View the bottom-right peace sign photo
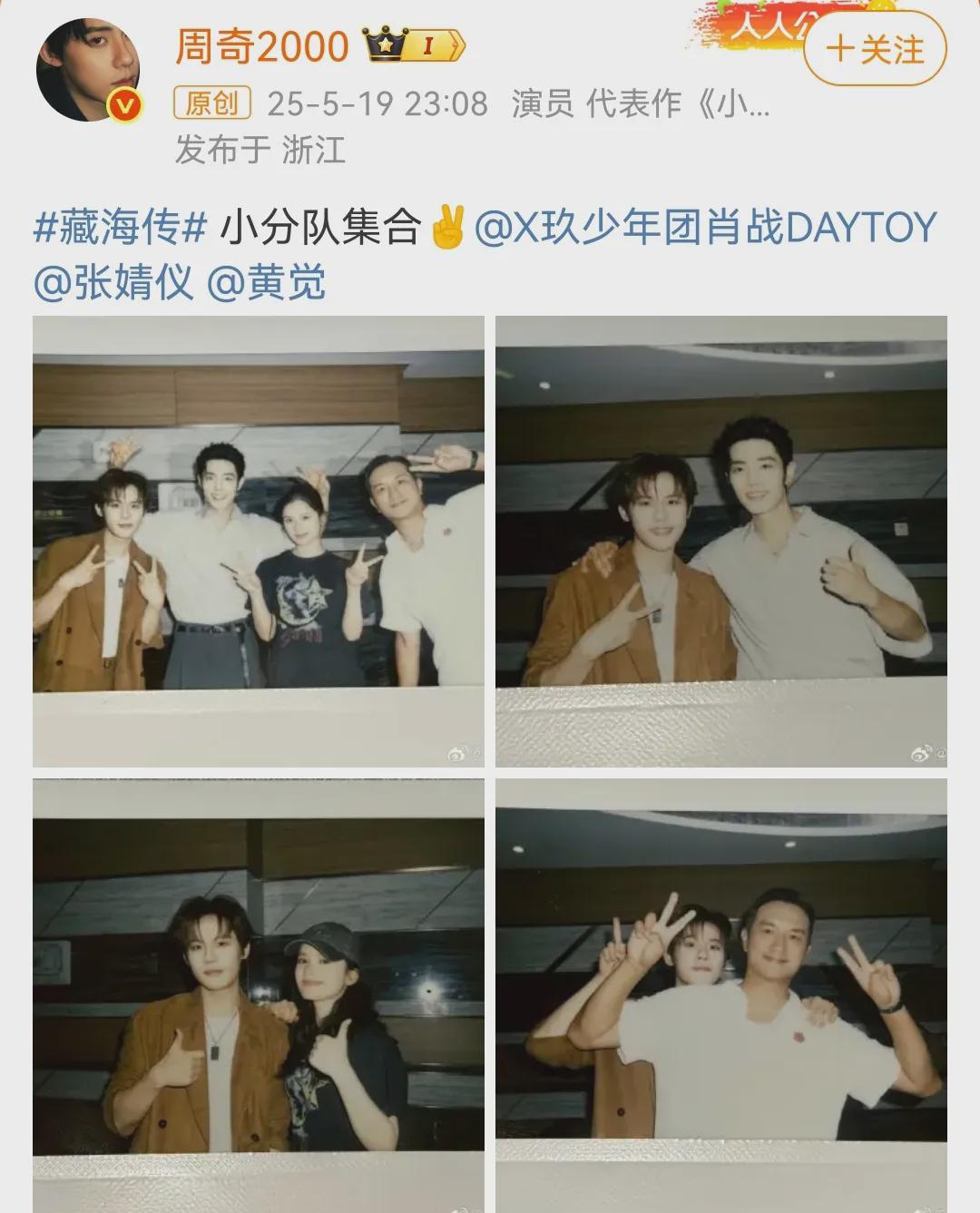Screen dimensions: 980x1213 pyautogui.click(x=721, y=993)
